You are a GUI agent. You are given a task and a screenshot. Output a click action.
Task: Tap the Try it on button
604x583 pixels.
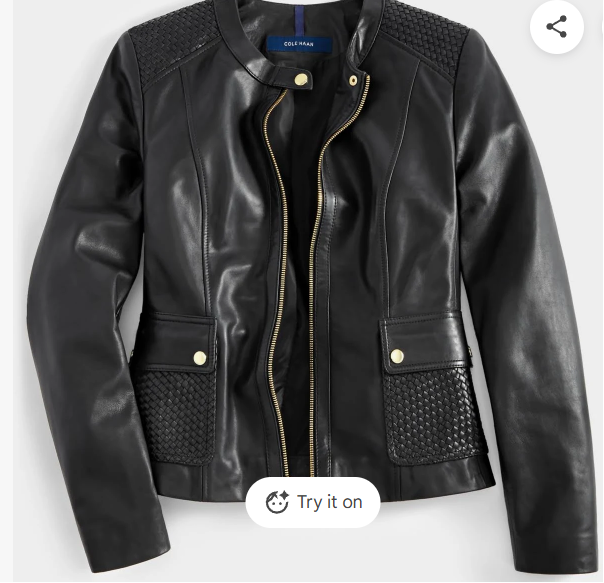pyautogui.click(x=313, y=502)
